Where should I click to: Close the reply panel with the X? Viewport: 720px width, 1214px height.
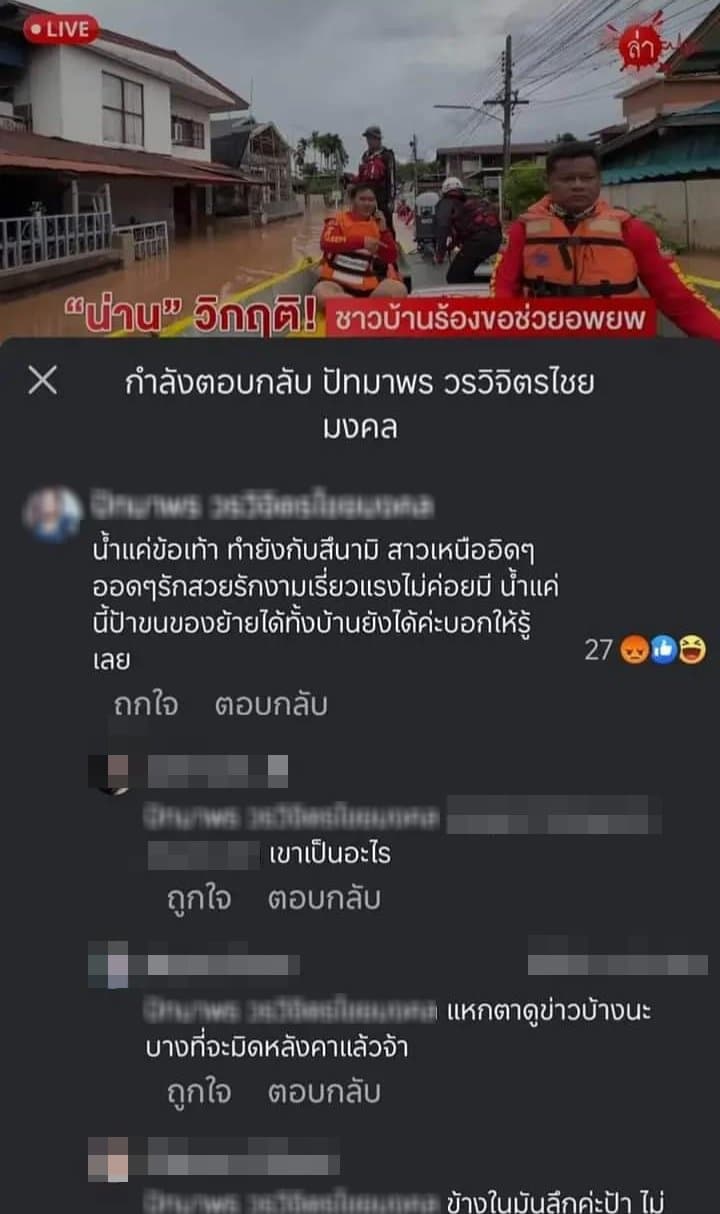(x=42, y=380)
